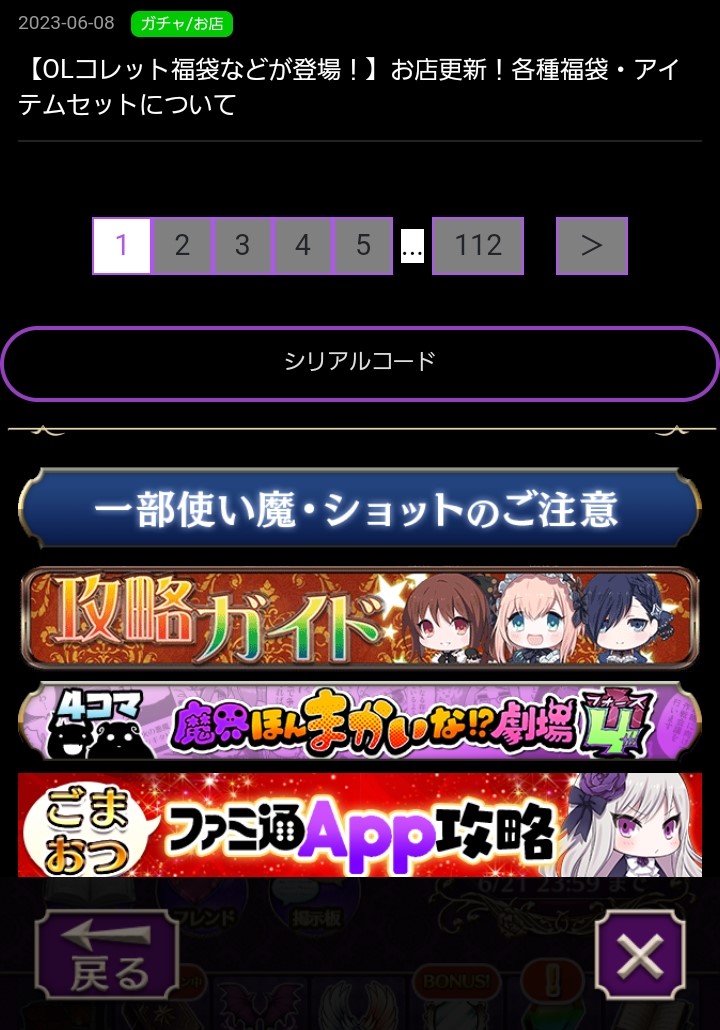The image size is (720, 1030).
Task: Open the シリアルコード entry
Action: click(360, 363)
